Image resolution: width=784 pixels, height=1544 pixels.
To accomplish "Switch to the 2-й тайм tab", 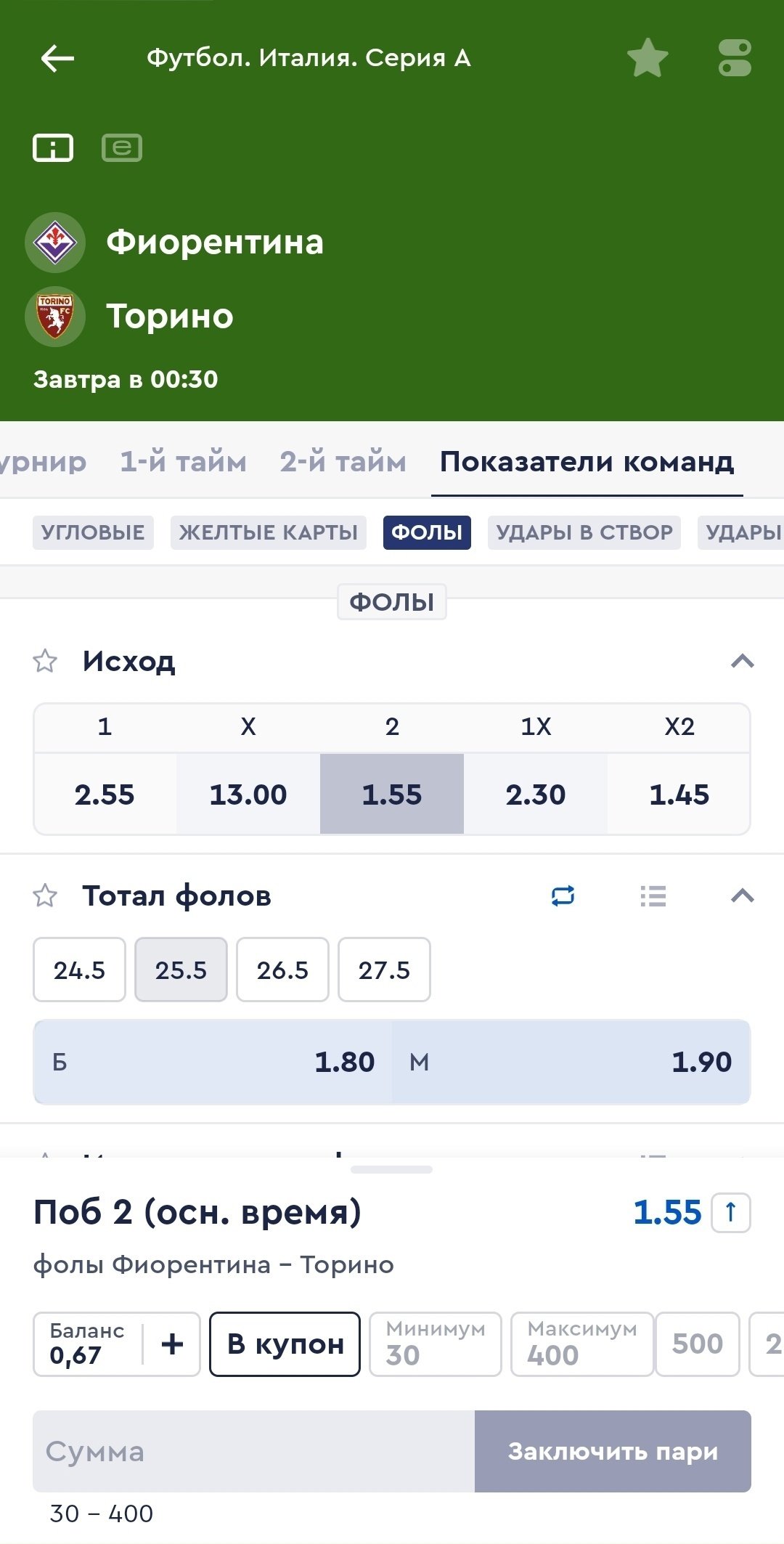I will 343,462.
